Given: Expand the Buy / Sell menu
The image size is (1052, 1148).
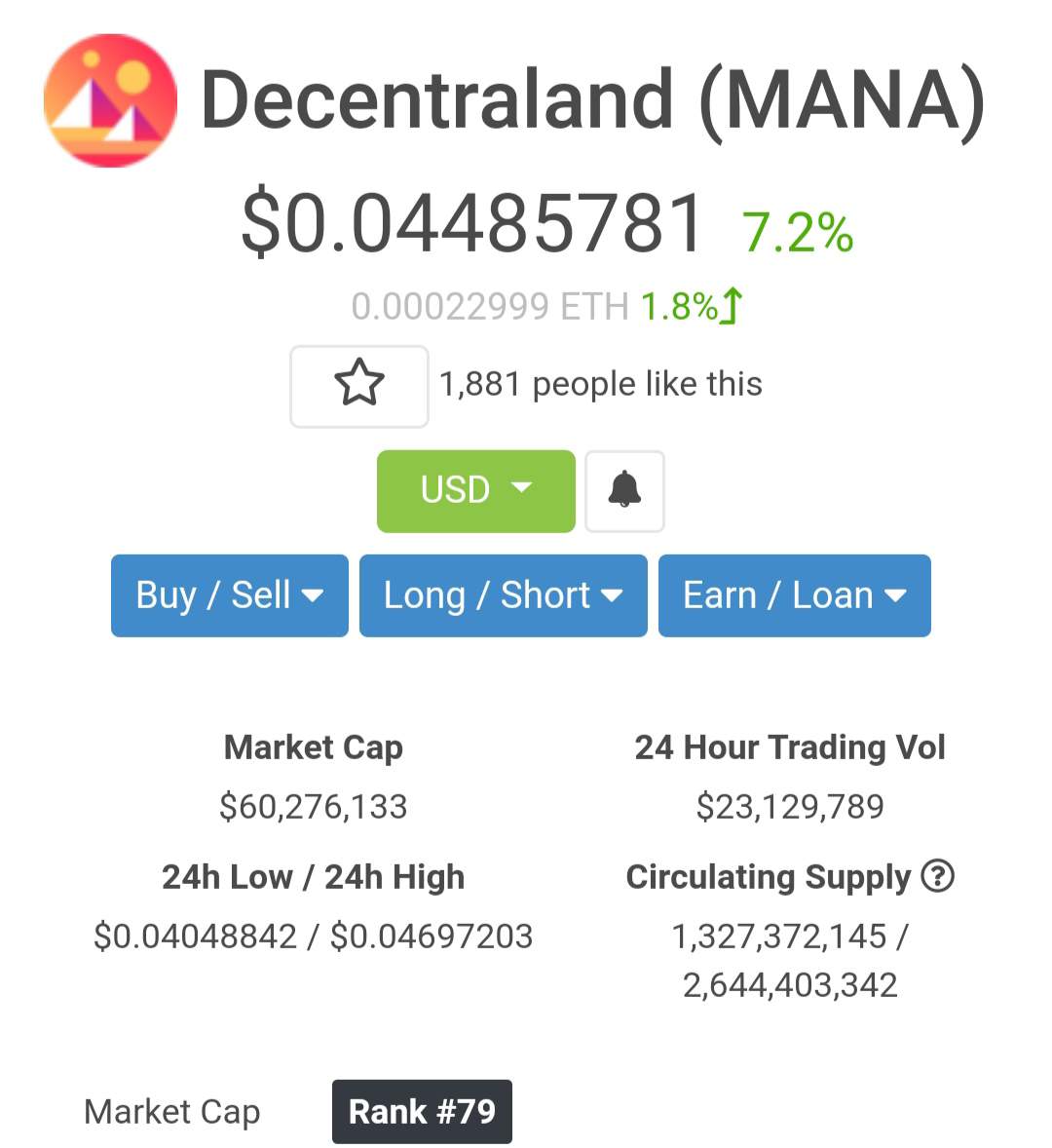Looking at the screenshot, I should [x=230, y=595].
